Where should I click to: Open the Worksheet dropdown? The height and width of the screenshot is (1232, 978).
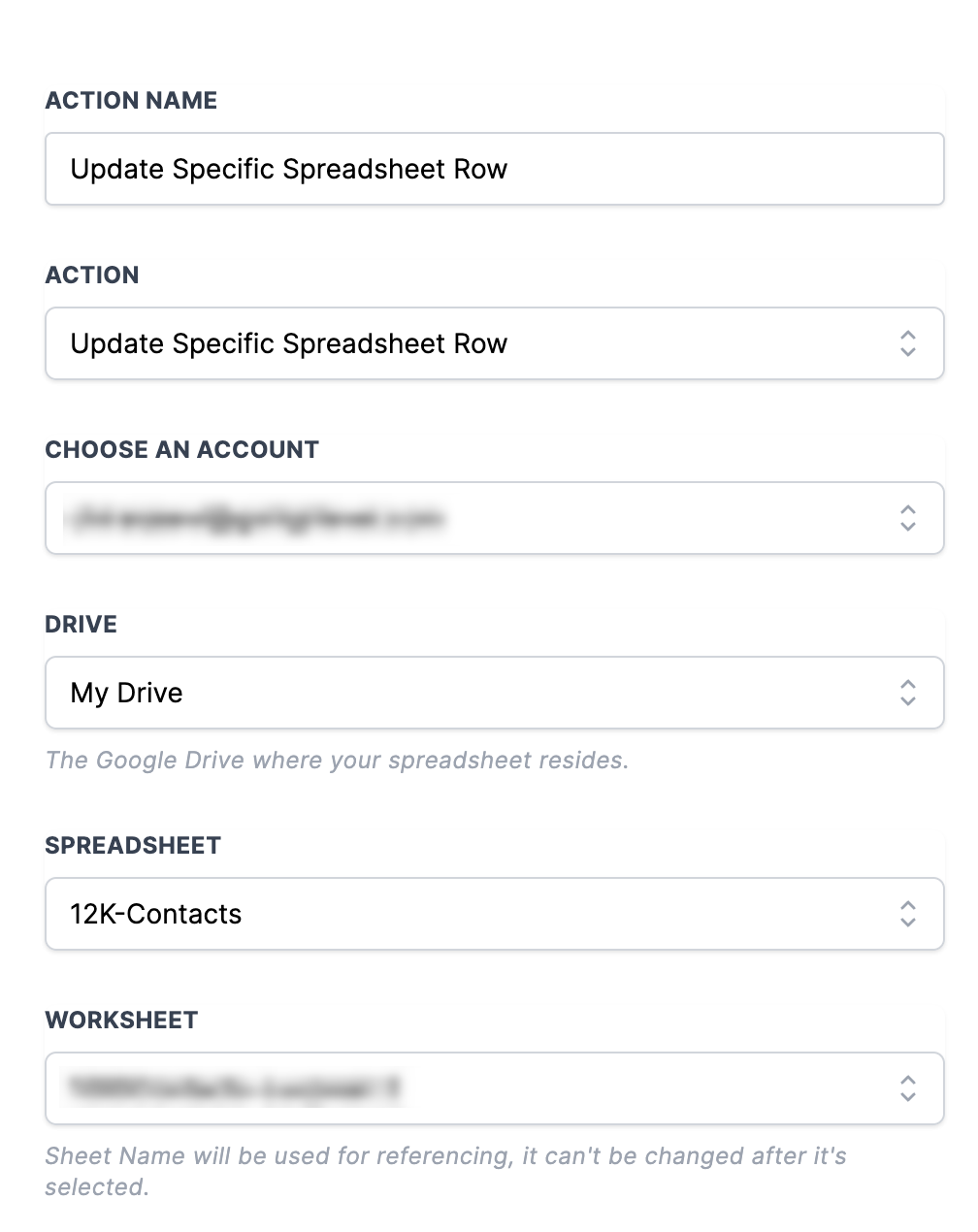point(494,1088)
